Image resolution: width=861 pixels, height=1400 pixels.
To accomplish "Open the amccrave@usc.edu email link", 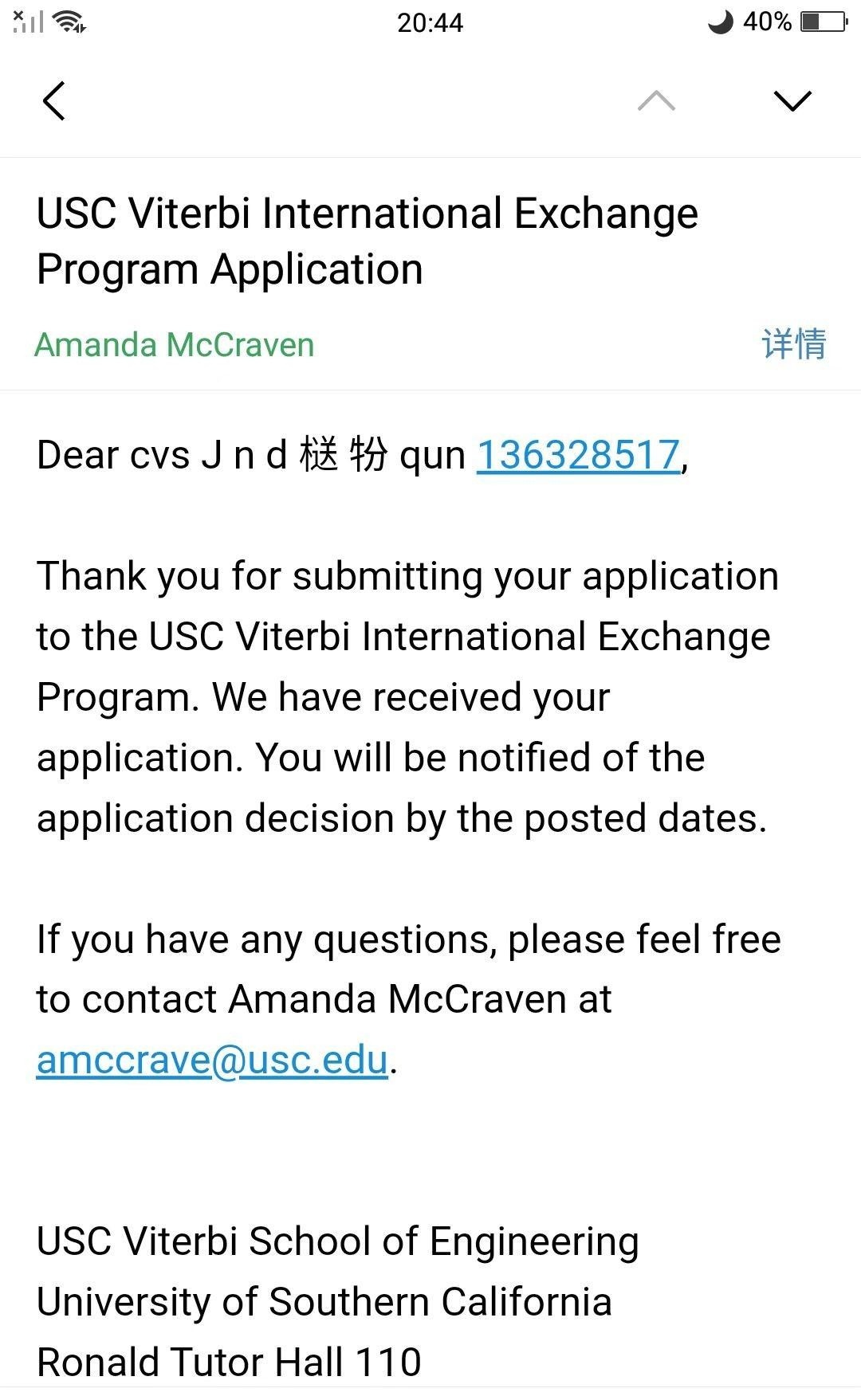I will 212,1060.
